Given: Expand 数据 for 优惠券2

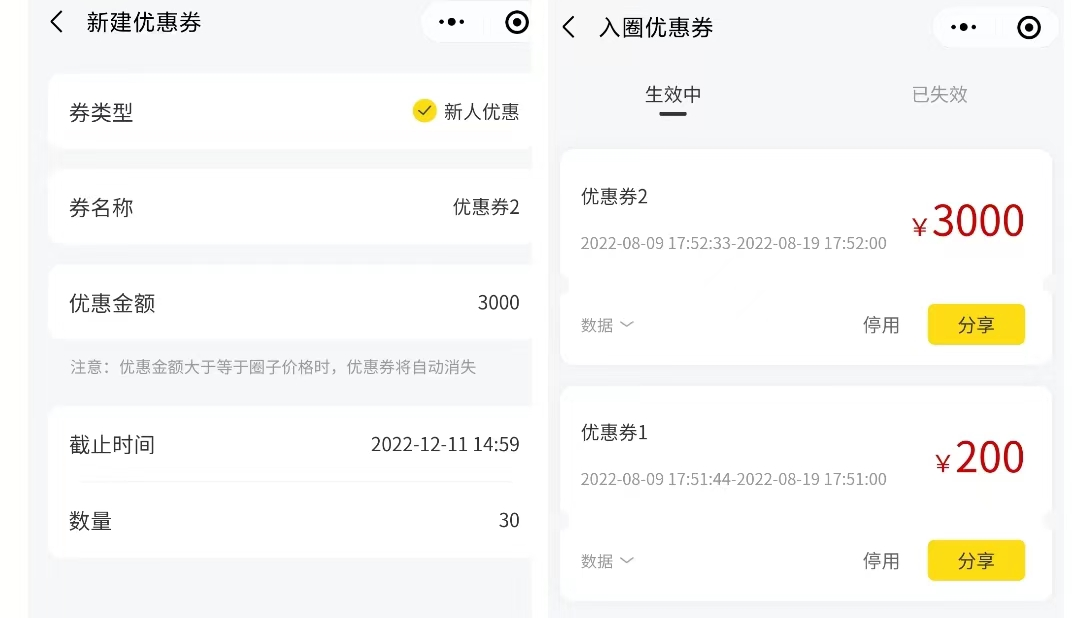Looking at the screenshot, I should click(607, 325).
